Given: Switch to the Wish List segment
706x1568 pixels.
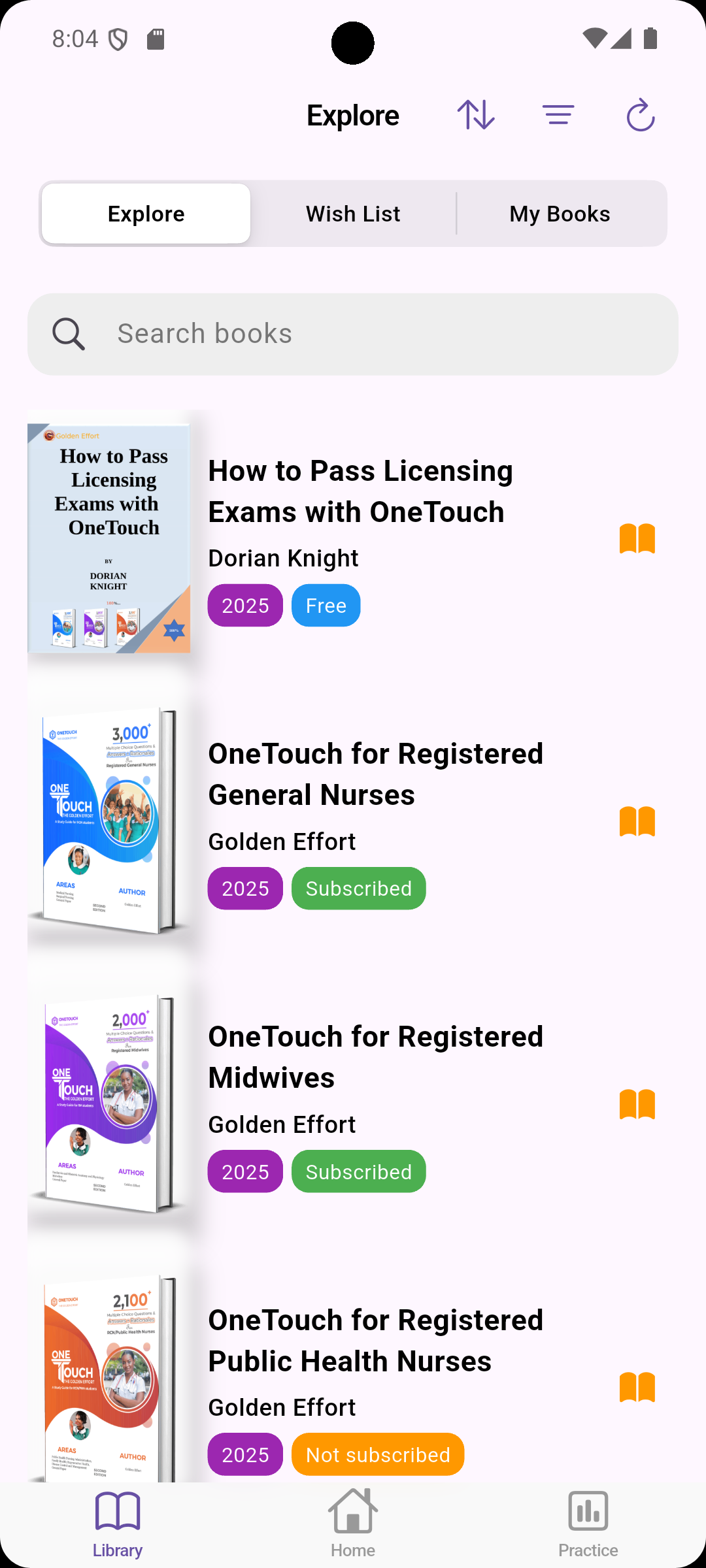Looking at the screenshot, I should pos(353,214).
